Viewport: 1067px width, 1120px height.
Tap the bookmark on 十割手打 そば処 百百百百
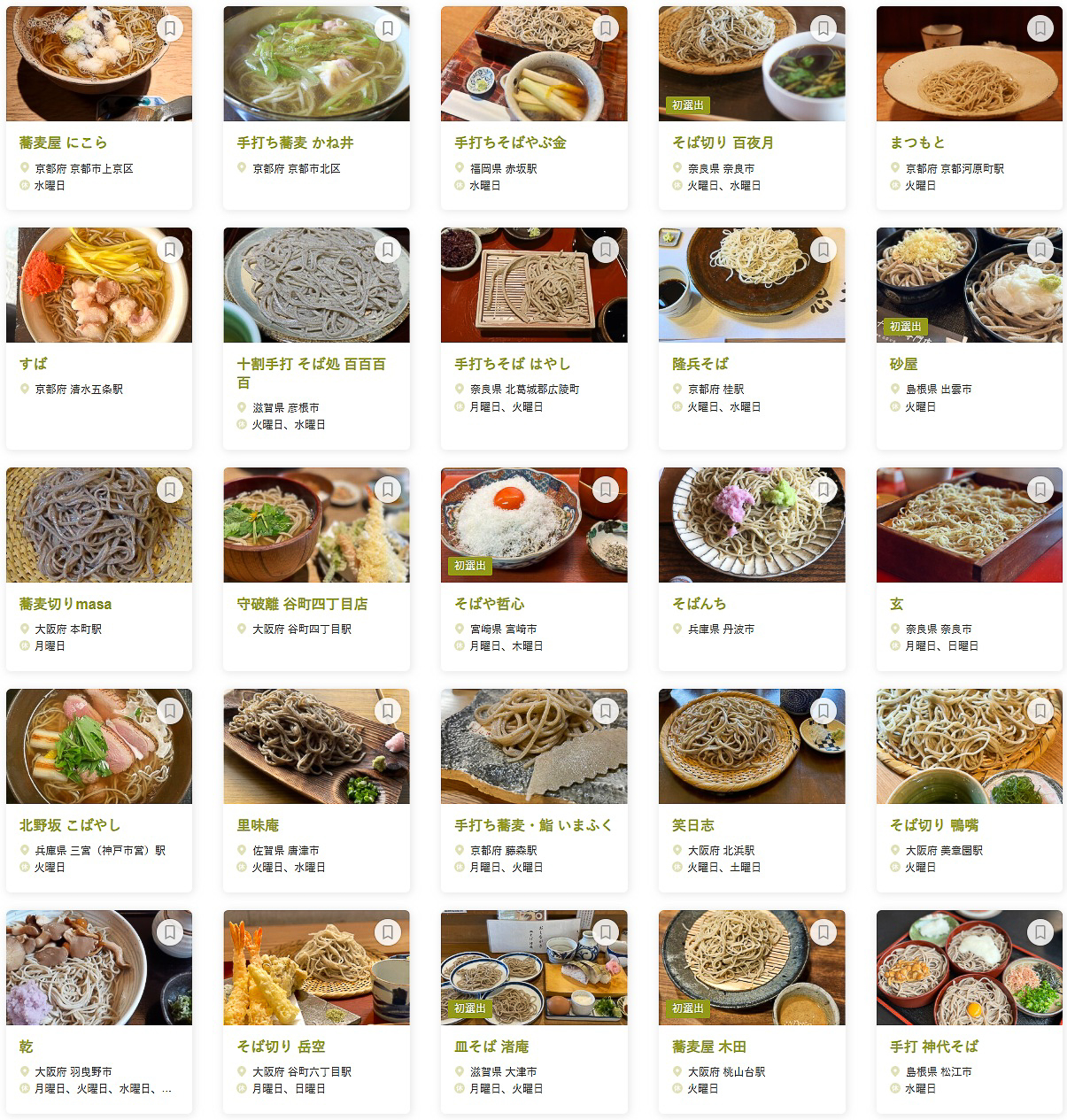coord(388,250)
